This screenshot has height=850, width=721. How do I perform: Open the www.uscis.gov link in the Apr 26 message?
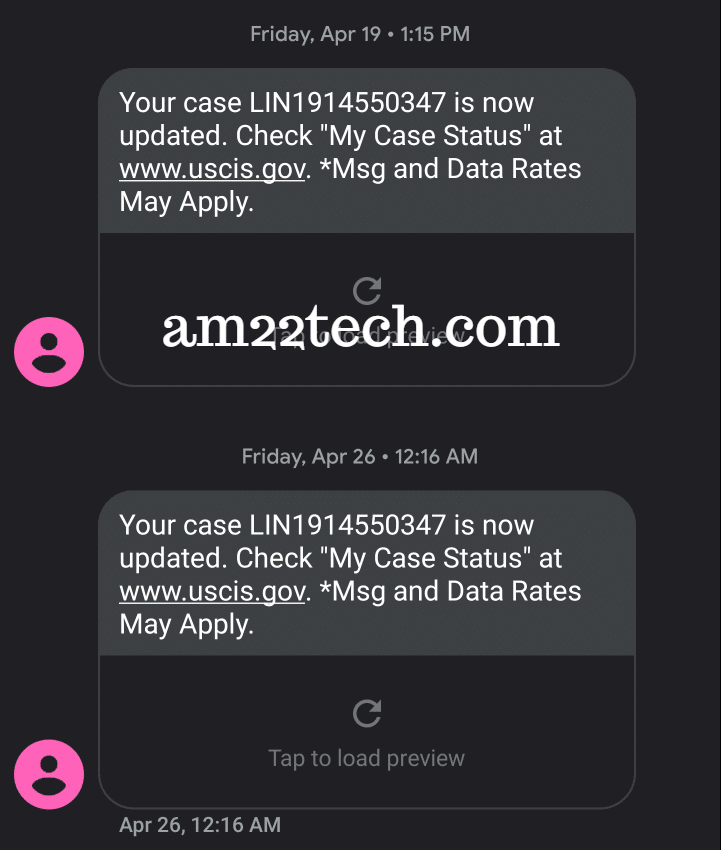(211, 591)
